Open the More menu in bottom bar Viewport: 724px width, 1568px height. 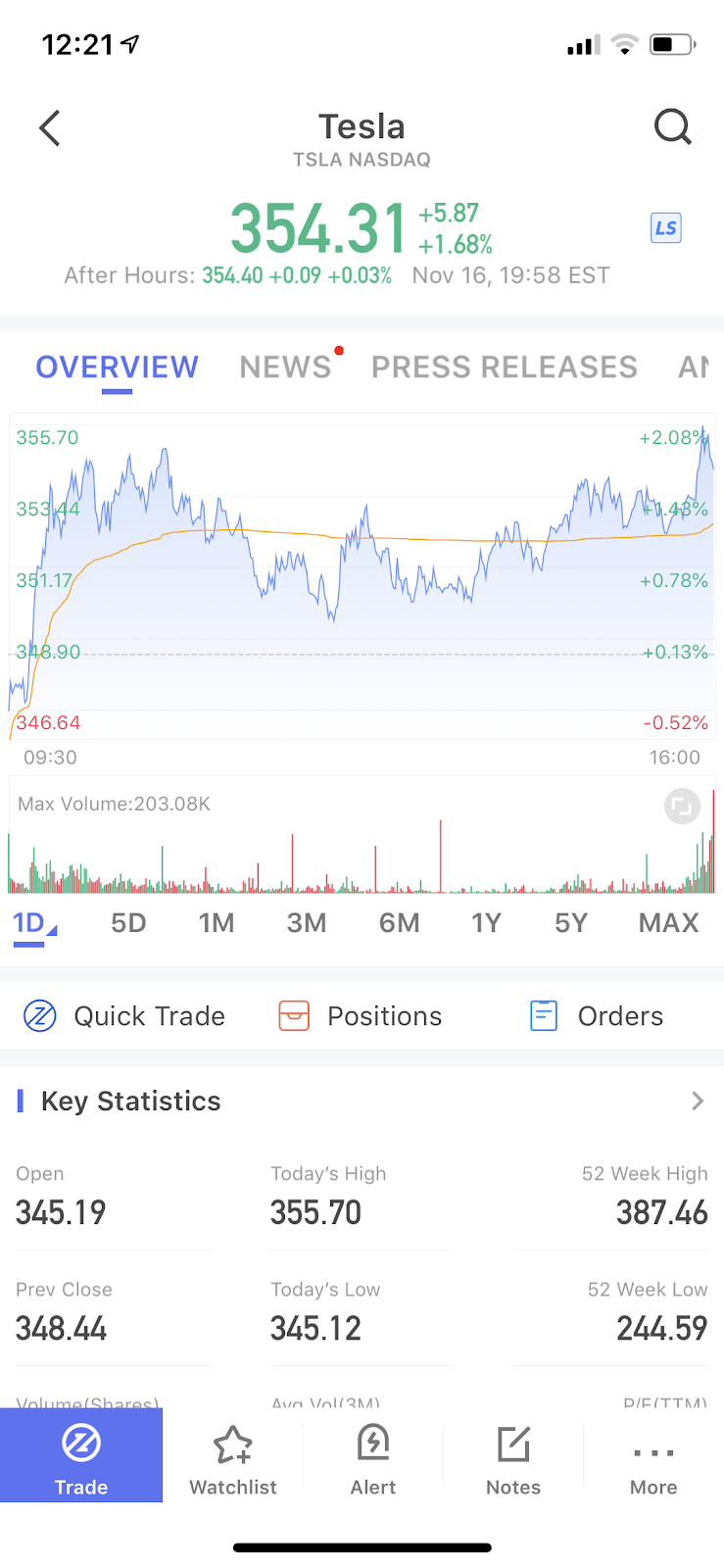point(653,1460)
